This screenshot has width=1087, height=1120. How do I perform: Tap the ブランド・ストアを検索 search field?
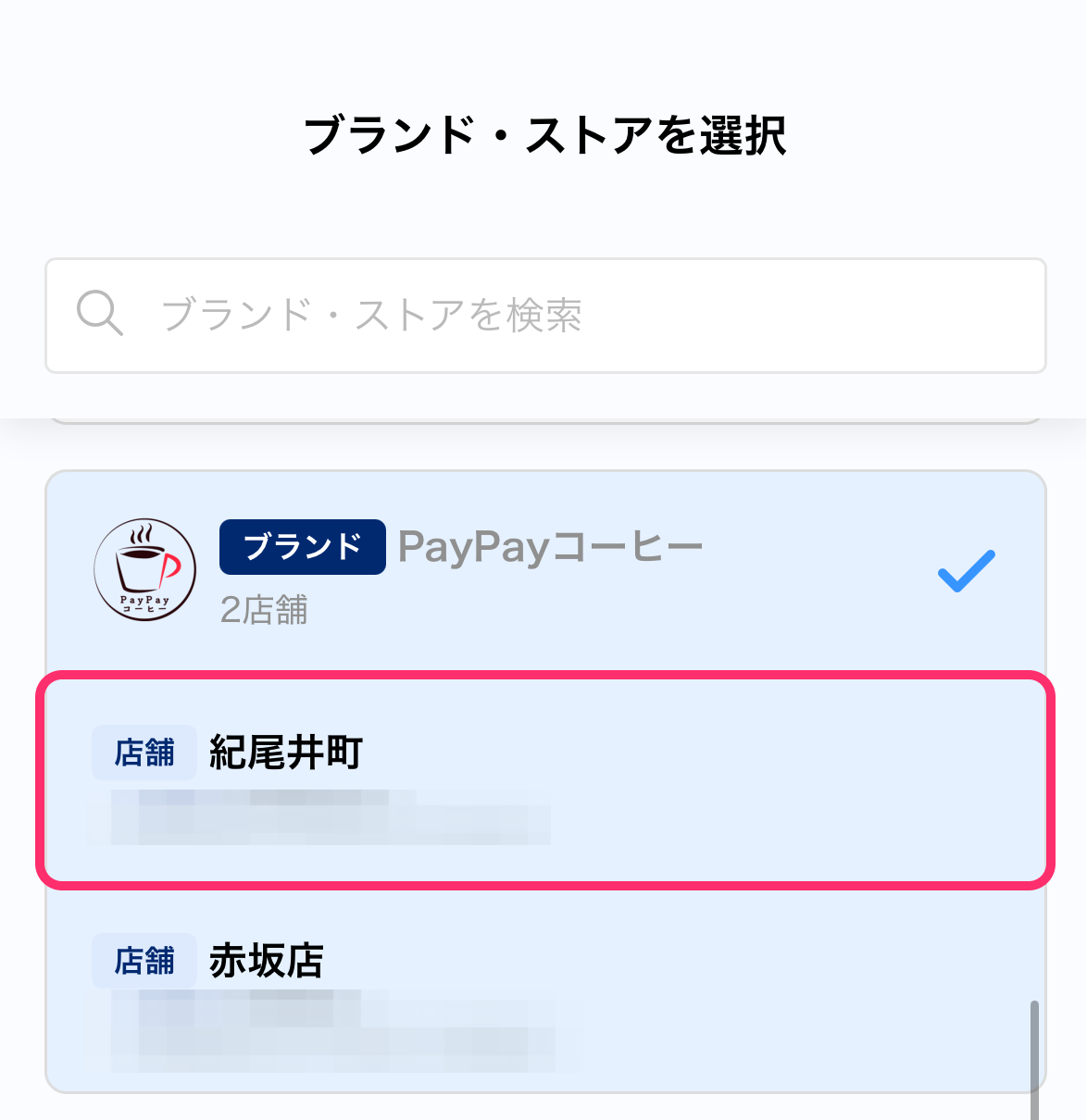click(546, 316)
